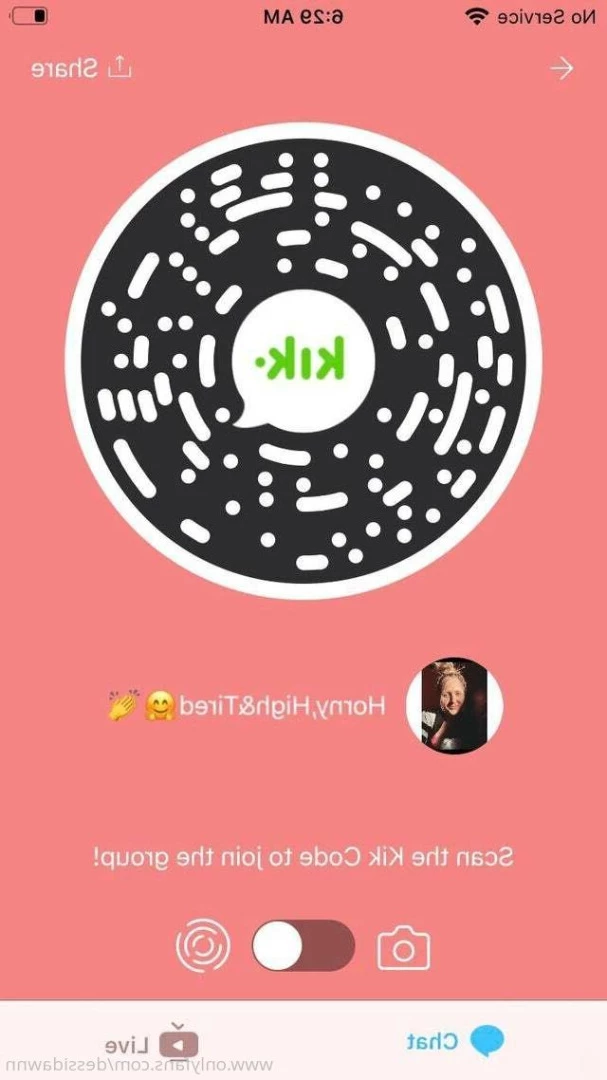The image size is (607, 1080).
Task: Tap the circular Kik code icon
Action: [203, 946]
